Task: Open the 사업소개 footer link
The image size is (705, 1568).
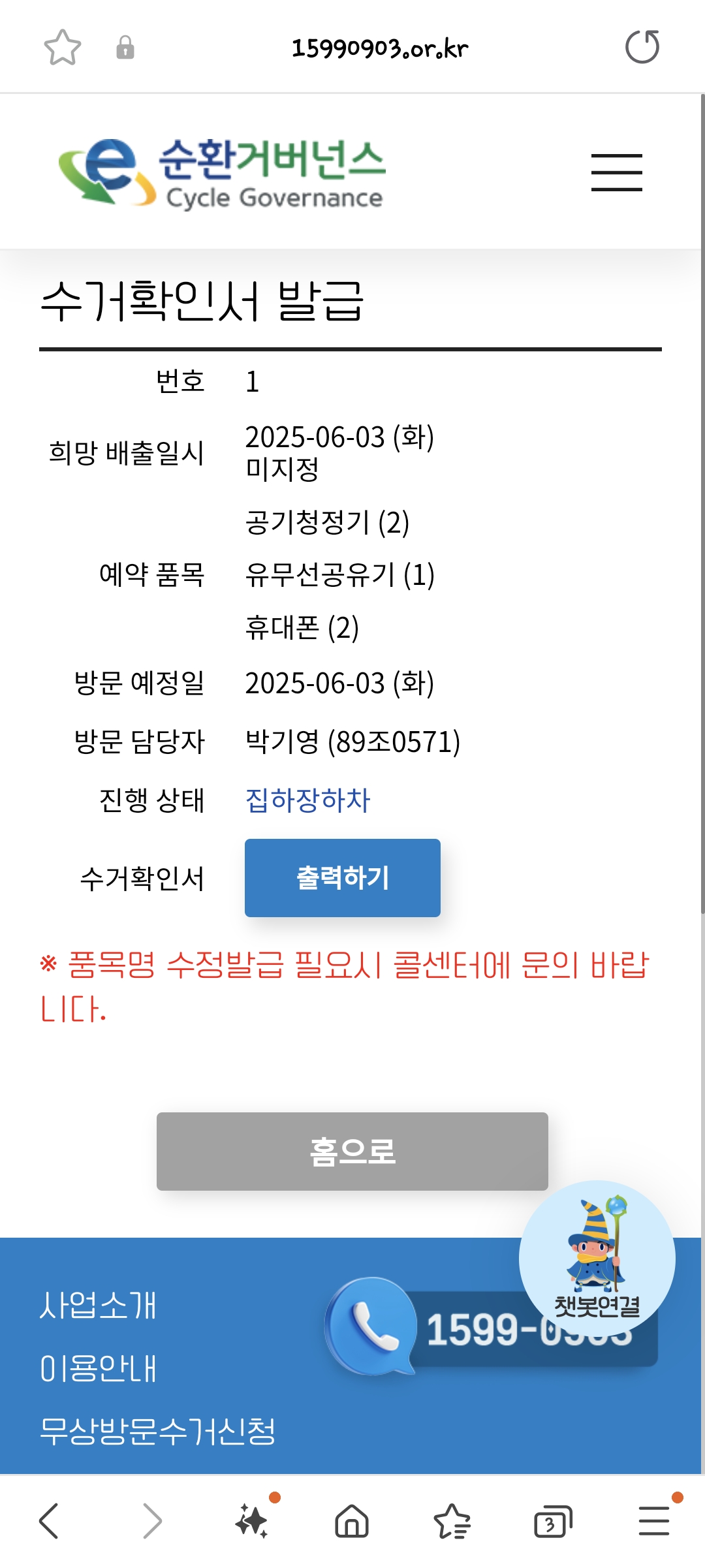Action: point(98,1306)
